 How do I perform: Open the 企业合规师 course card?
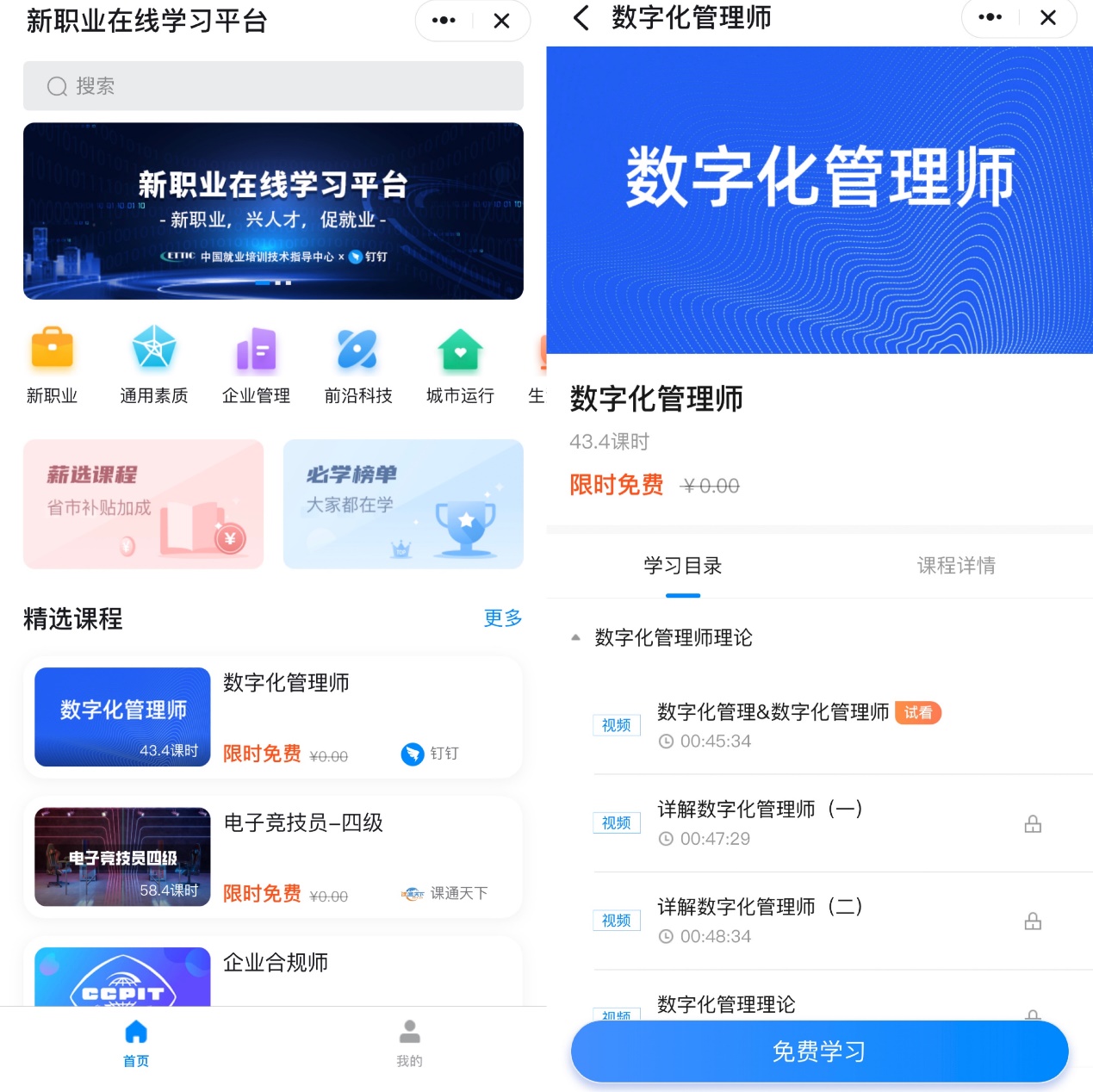coord(272,971)
